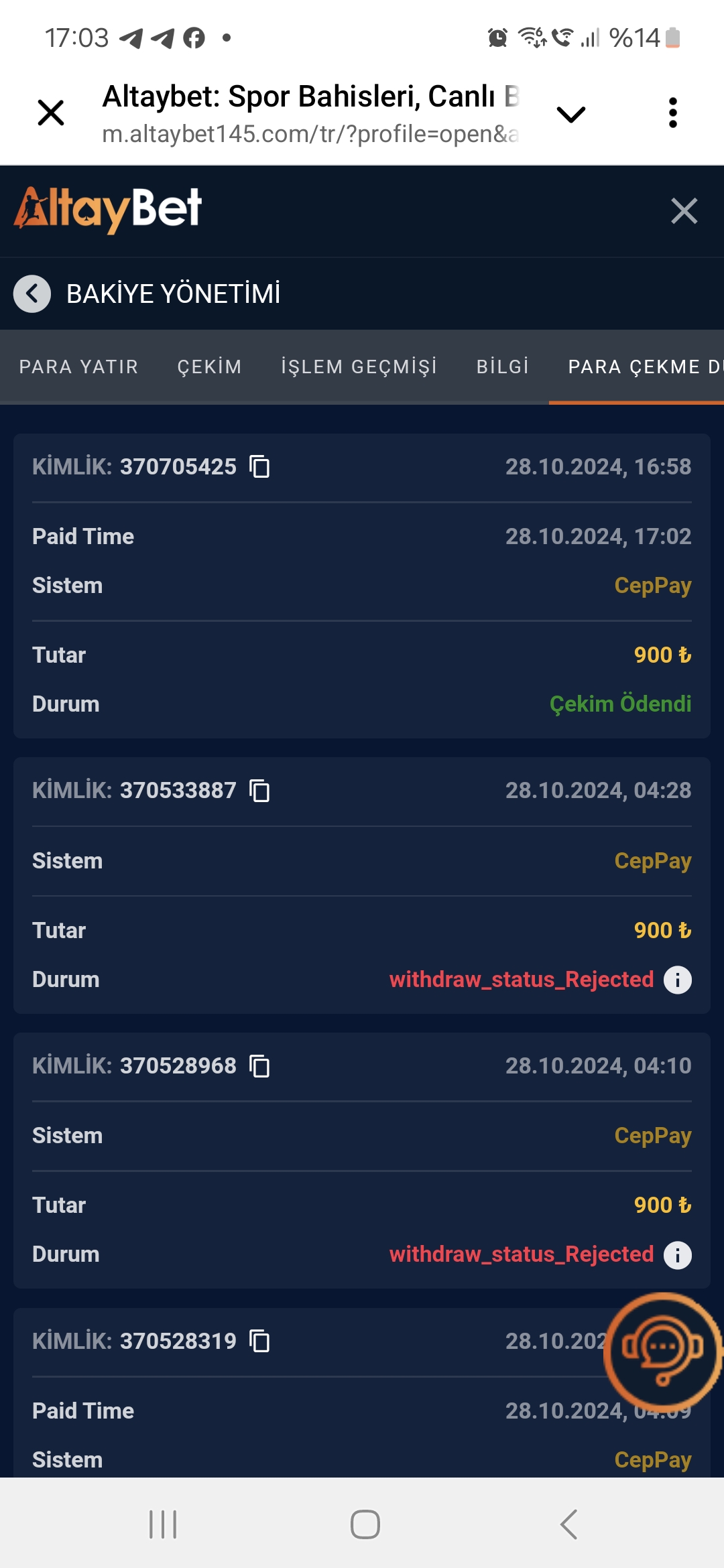The height and width of the screenshot is (1568, 724).
Task: Copy transaction ID 370528319
Action: pos(259,1341)
